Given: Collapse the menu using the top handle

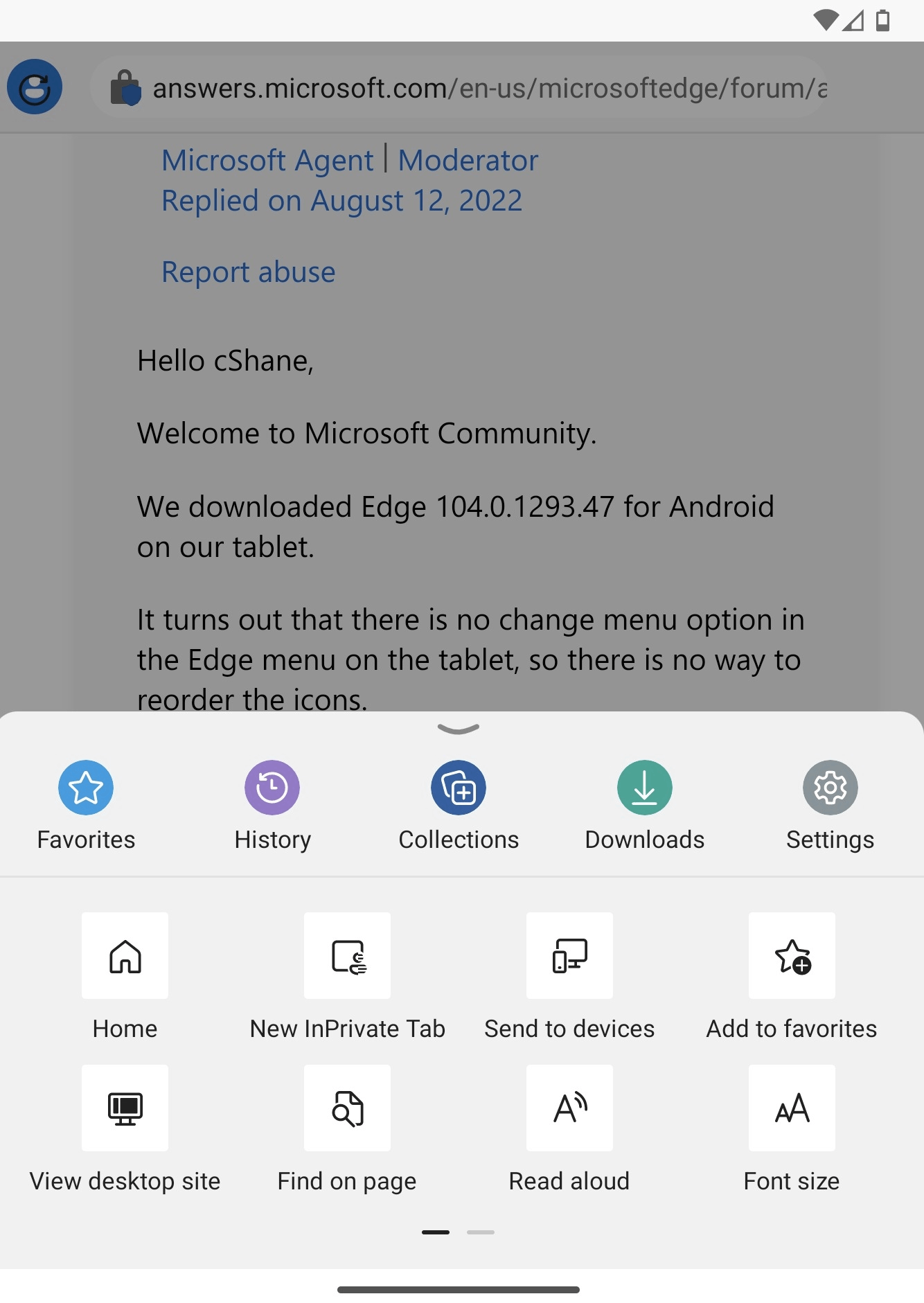Looking at the screenshot, I should [x=459, y=729].
